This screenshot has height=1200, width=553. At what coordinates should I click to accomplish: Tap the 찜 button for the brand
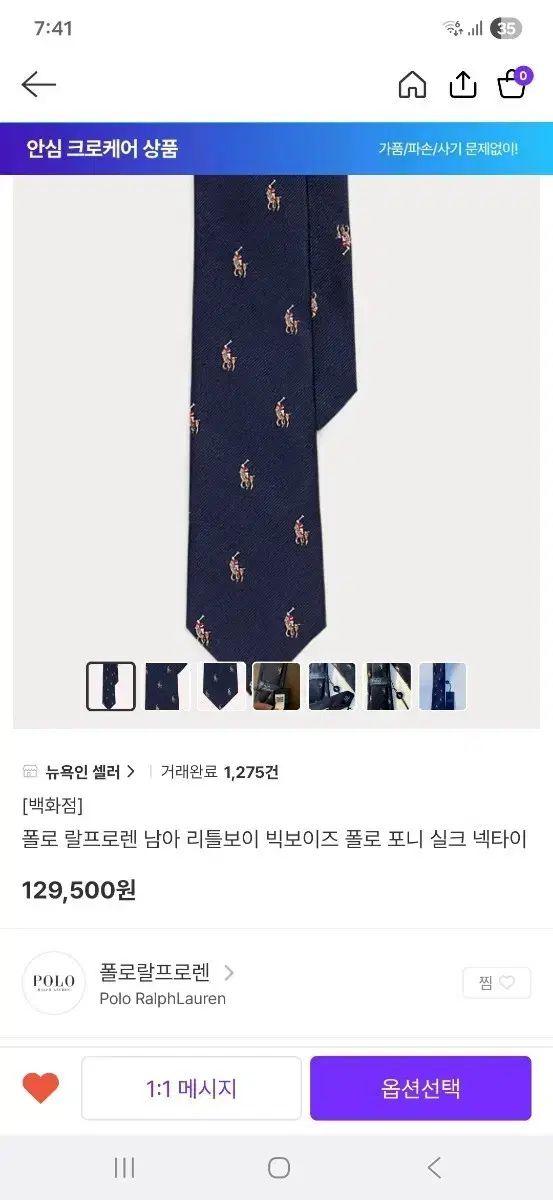coord(497,983)
